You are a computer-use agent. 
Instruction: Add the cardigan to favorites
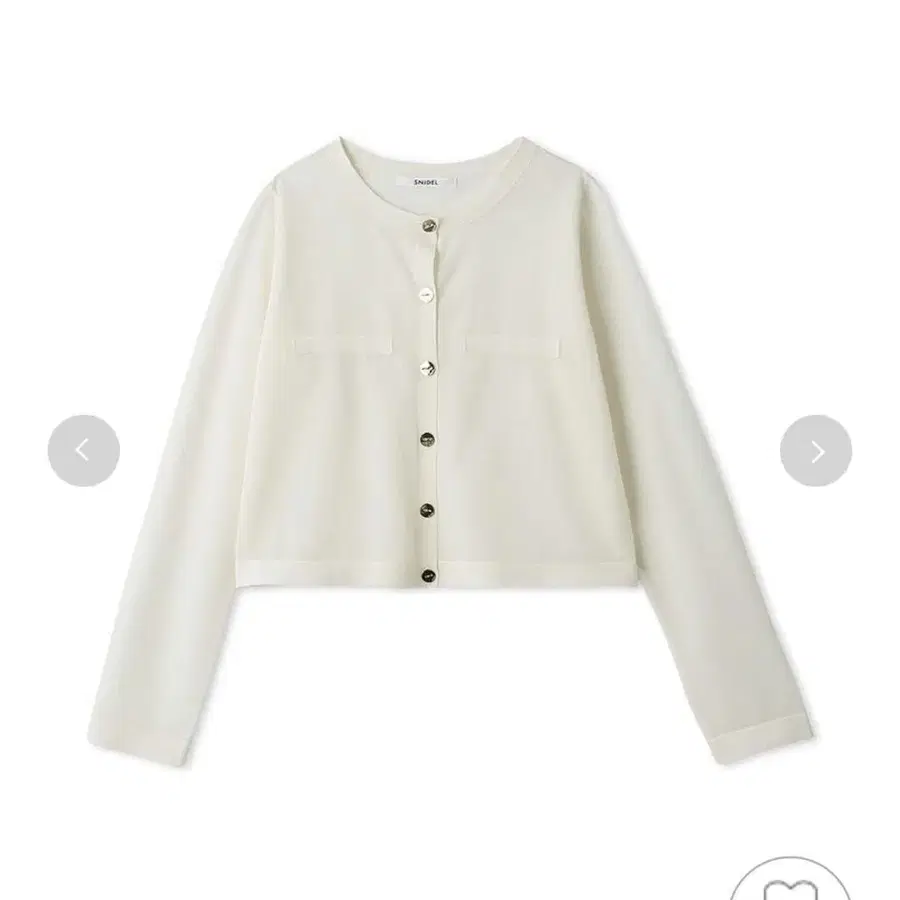point(791,879)
